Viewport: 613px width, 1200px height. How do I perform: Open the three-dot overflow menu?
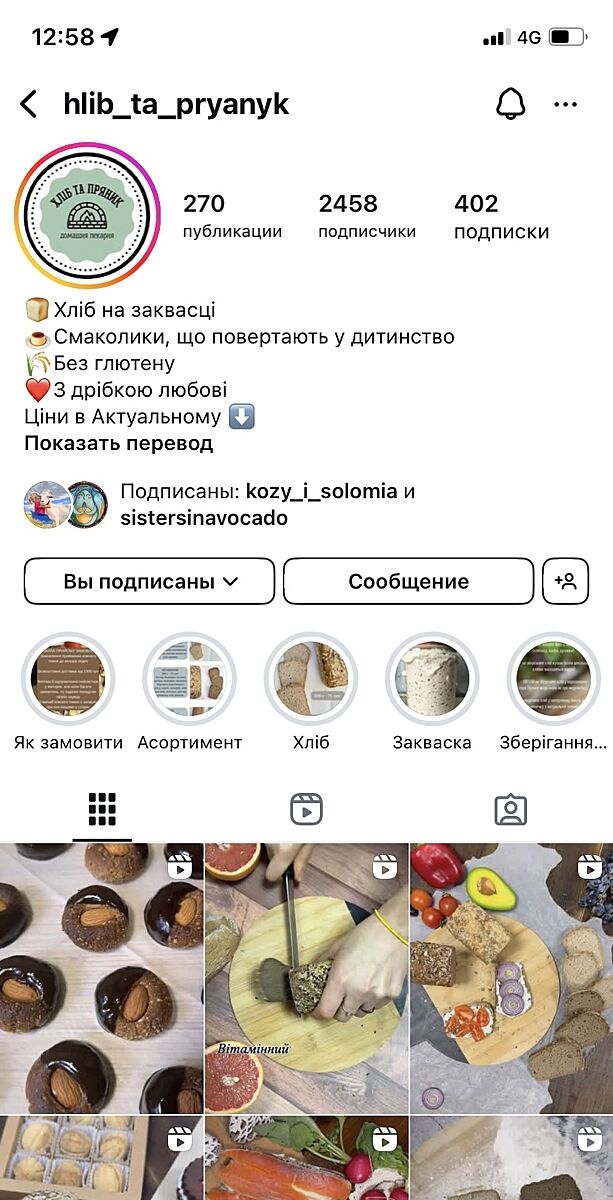[x=565, y=104]
